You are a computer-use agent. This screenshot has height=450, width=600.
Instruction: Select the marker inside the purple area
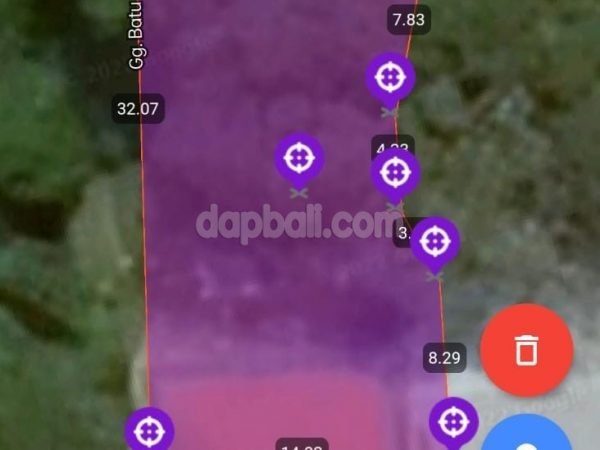298,158
